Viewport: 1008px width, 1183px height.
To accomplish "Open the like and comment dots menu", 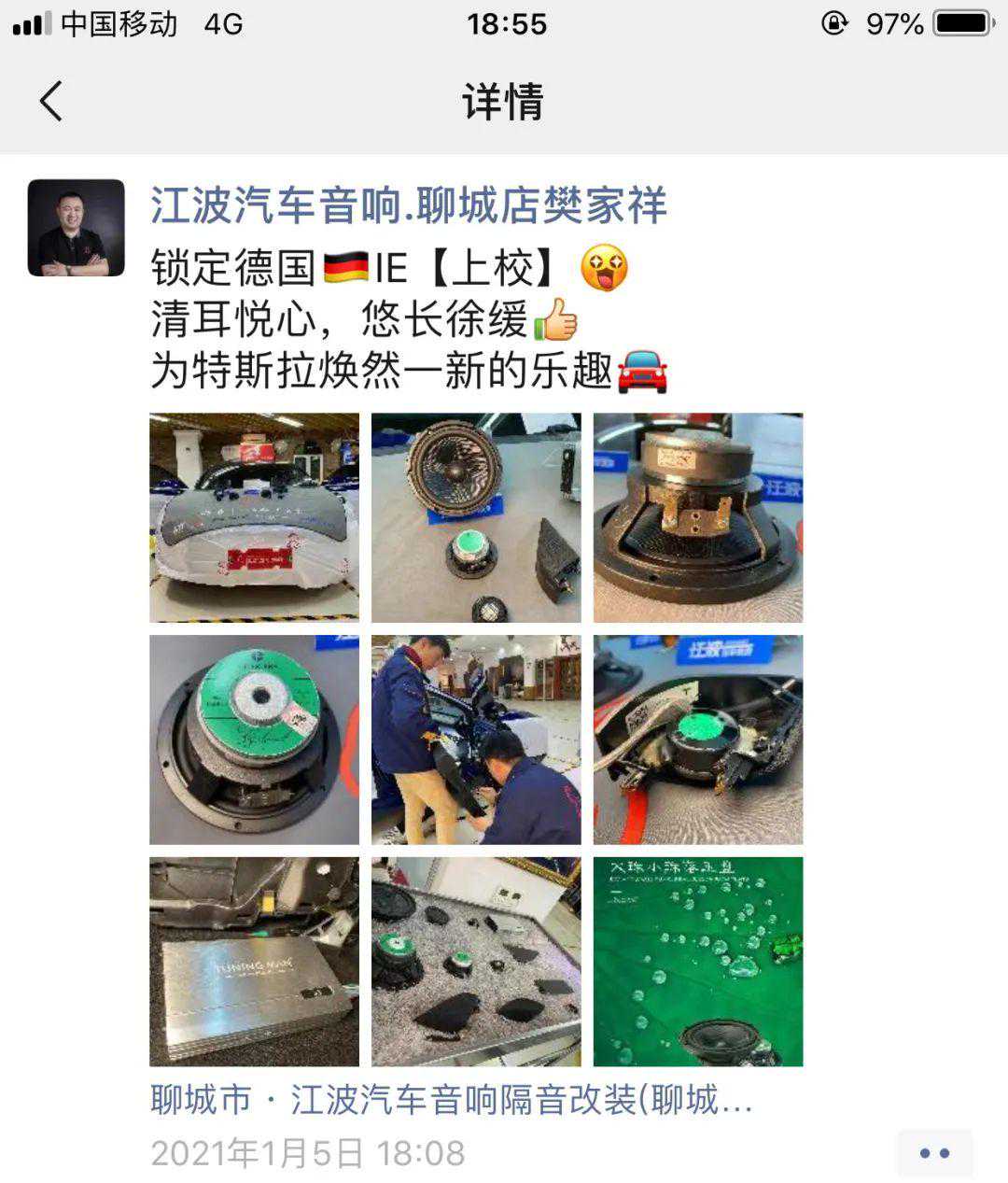I will [934, 1153].
